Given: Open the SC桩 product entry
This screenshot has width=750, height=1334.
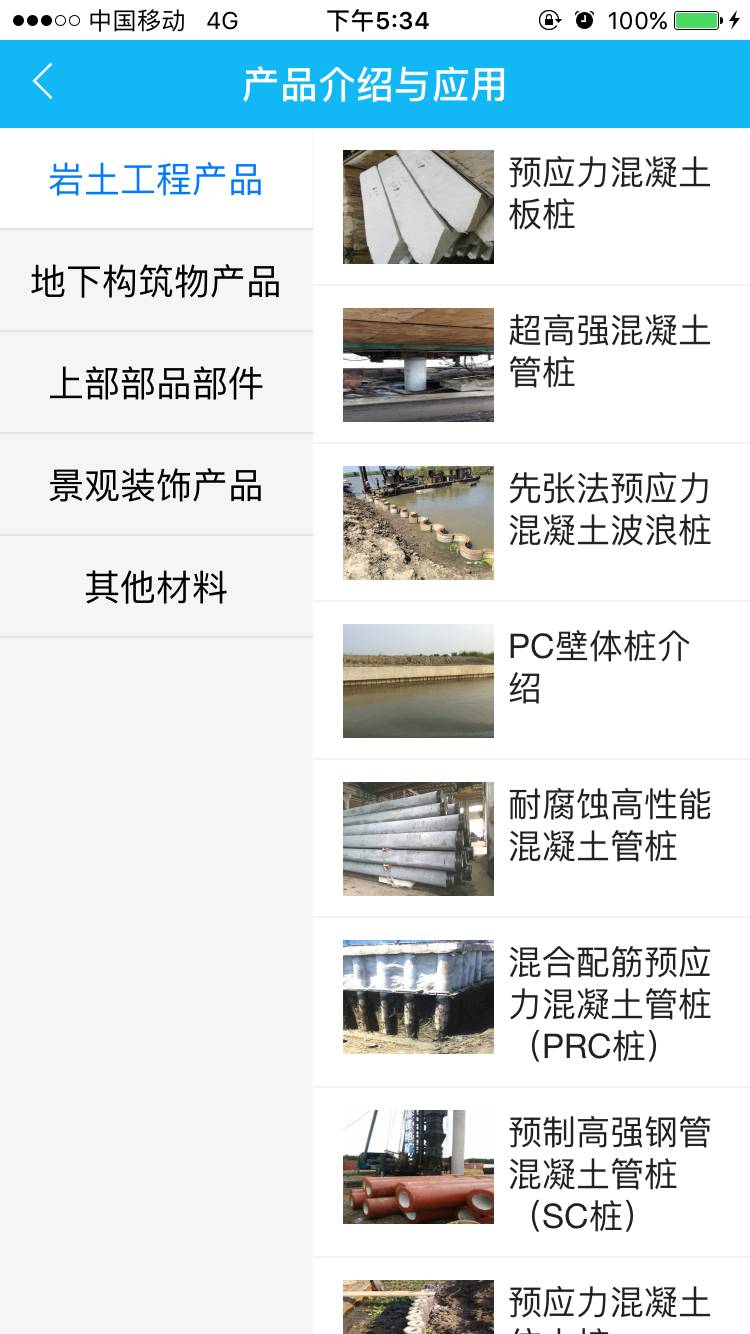Looking at the screenshot, I should click(531, 1172).
